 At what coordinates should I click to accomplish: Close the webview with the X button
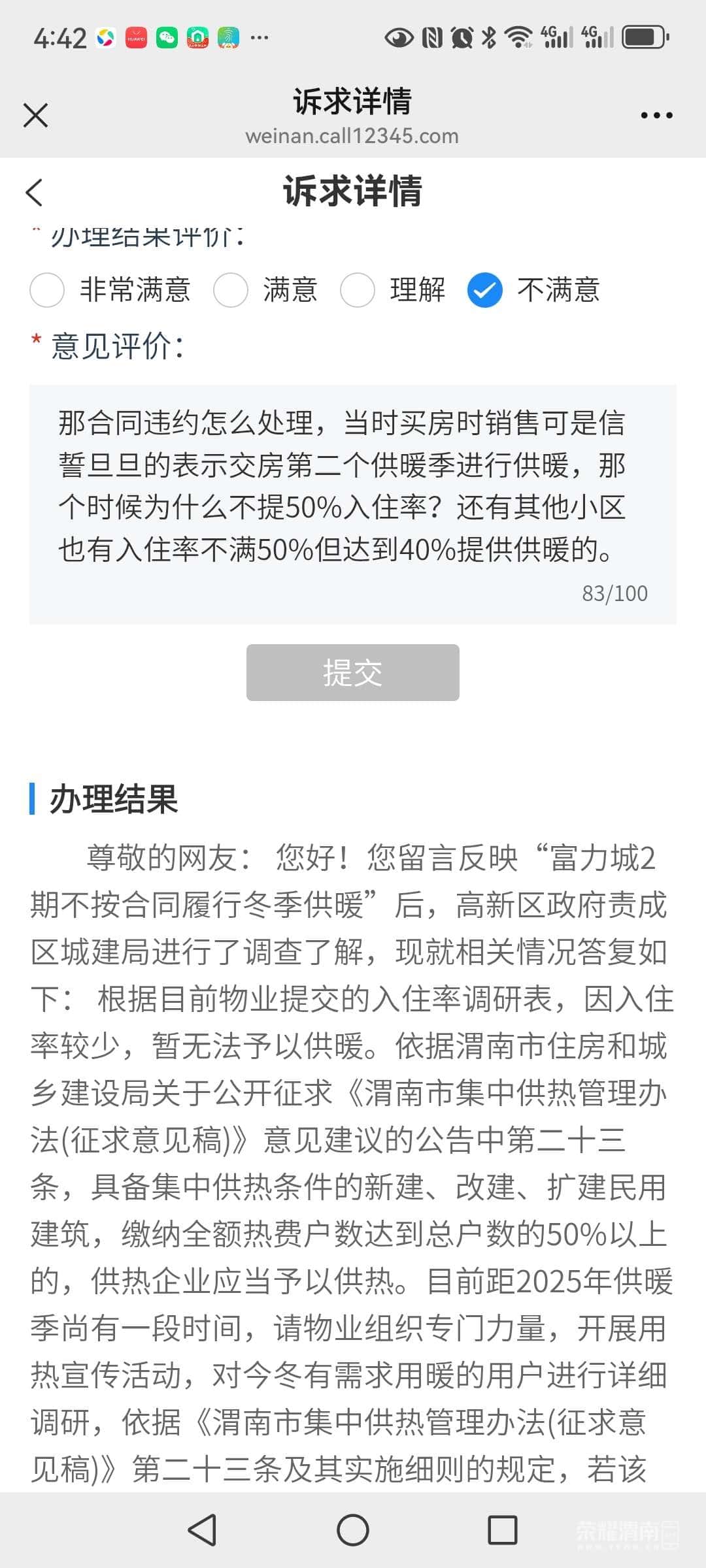pyautogui.click(x=36, y=115)
